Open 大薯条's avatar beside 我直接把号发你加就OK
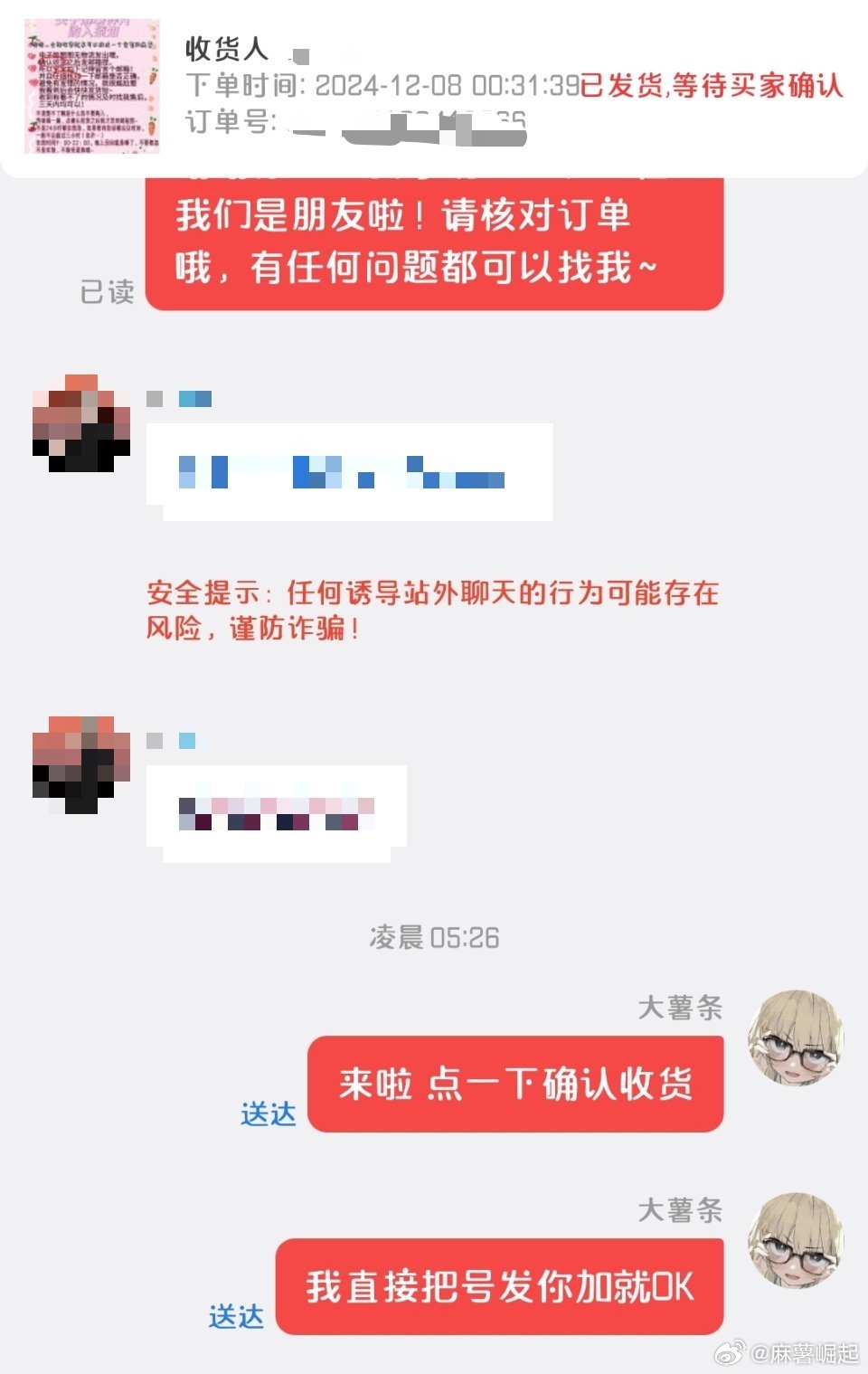 (x=797, y=1240)
